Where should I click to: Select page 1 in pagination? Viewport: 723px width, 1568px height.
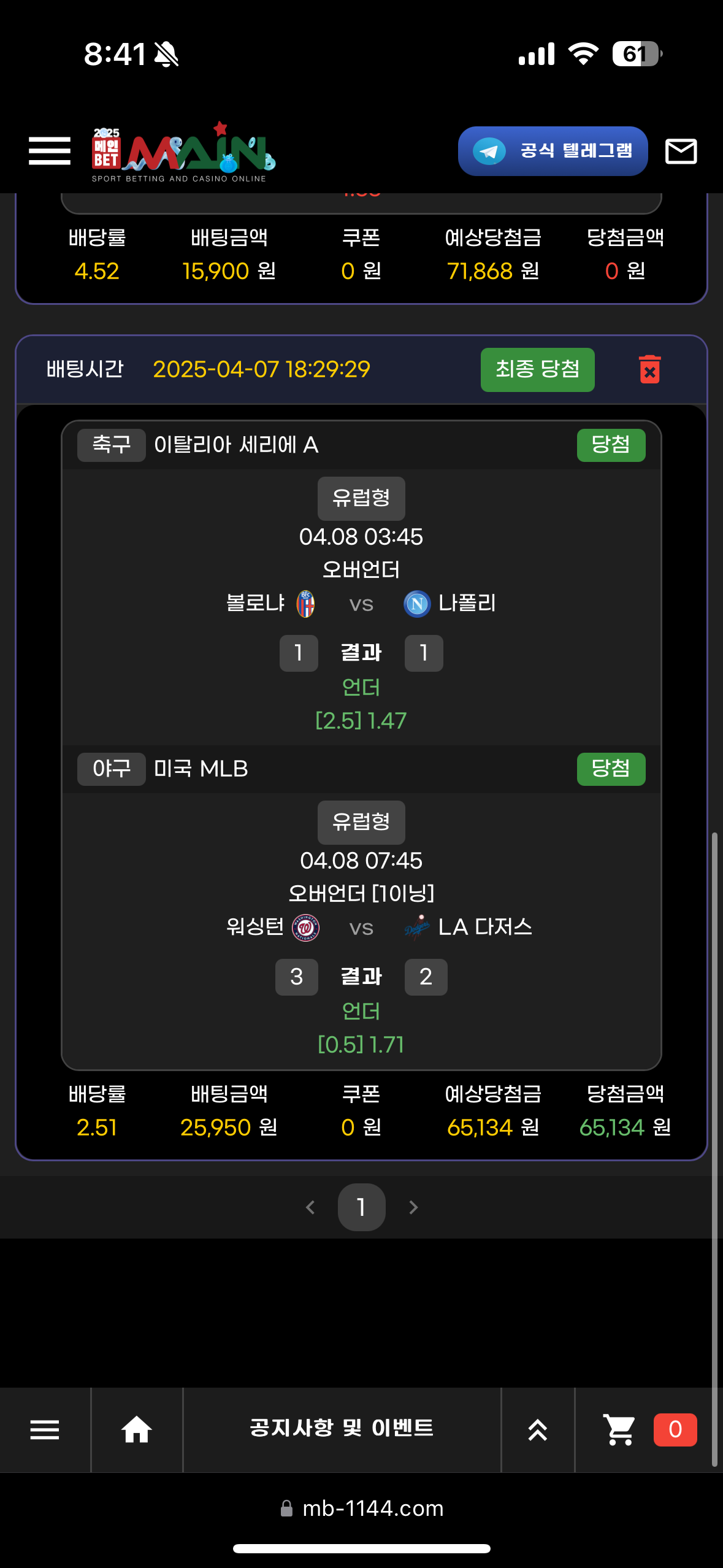coord(361,1207)
